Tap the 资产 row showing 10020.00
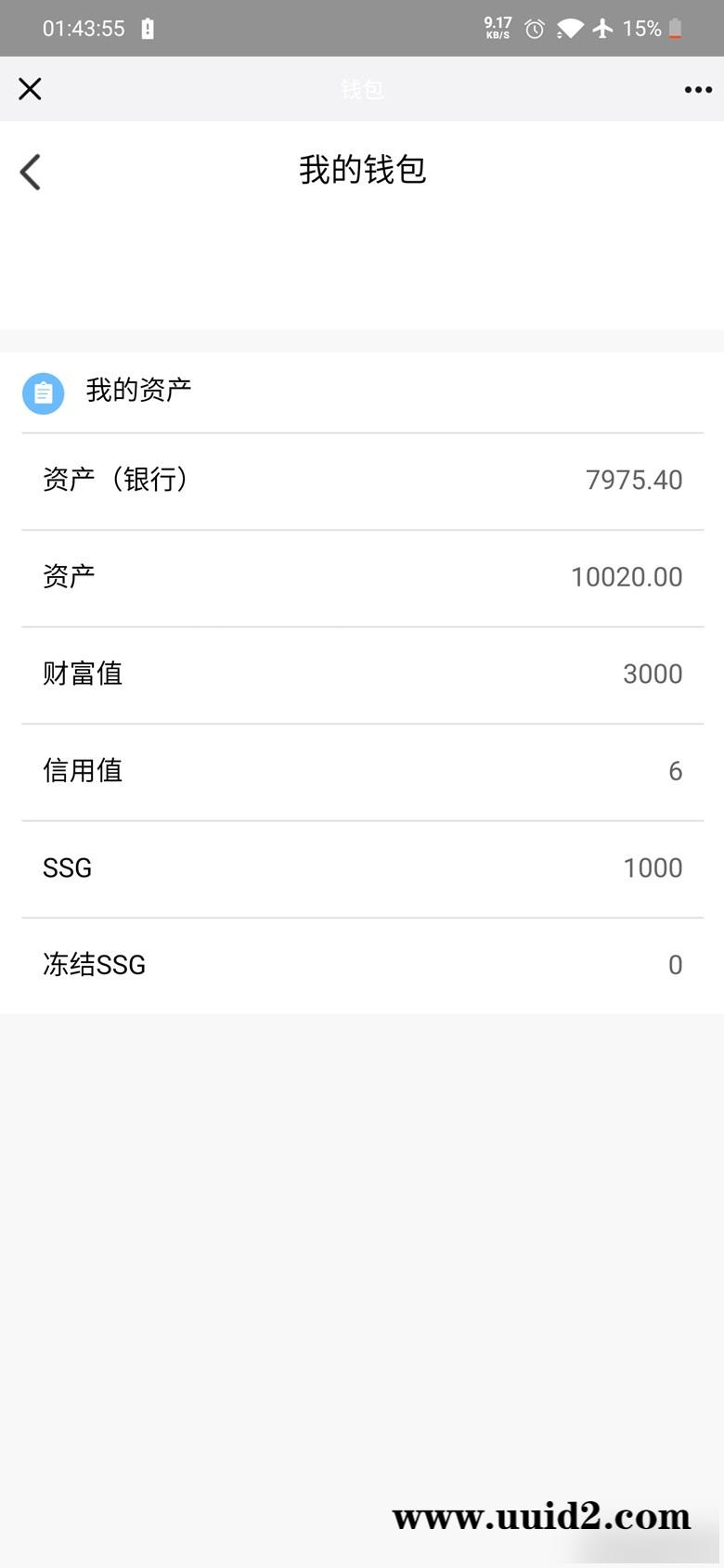The height and width of the screenshot is (1568, 724). (x=362, y=577)
